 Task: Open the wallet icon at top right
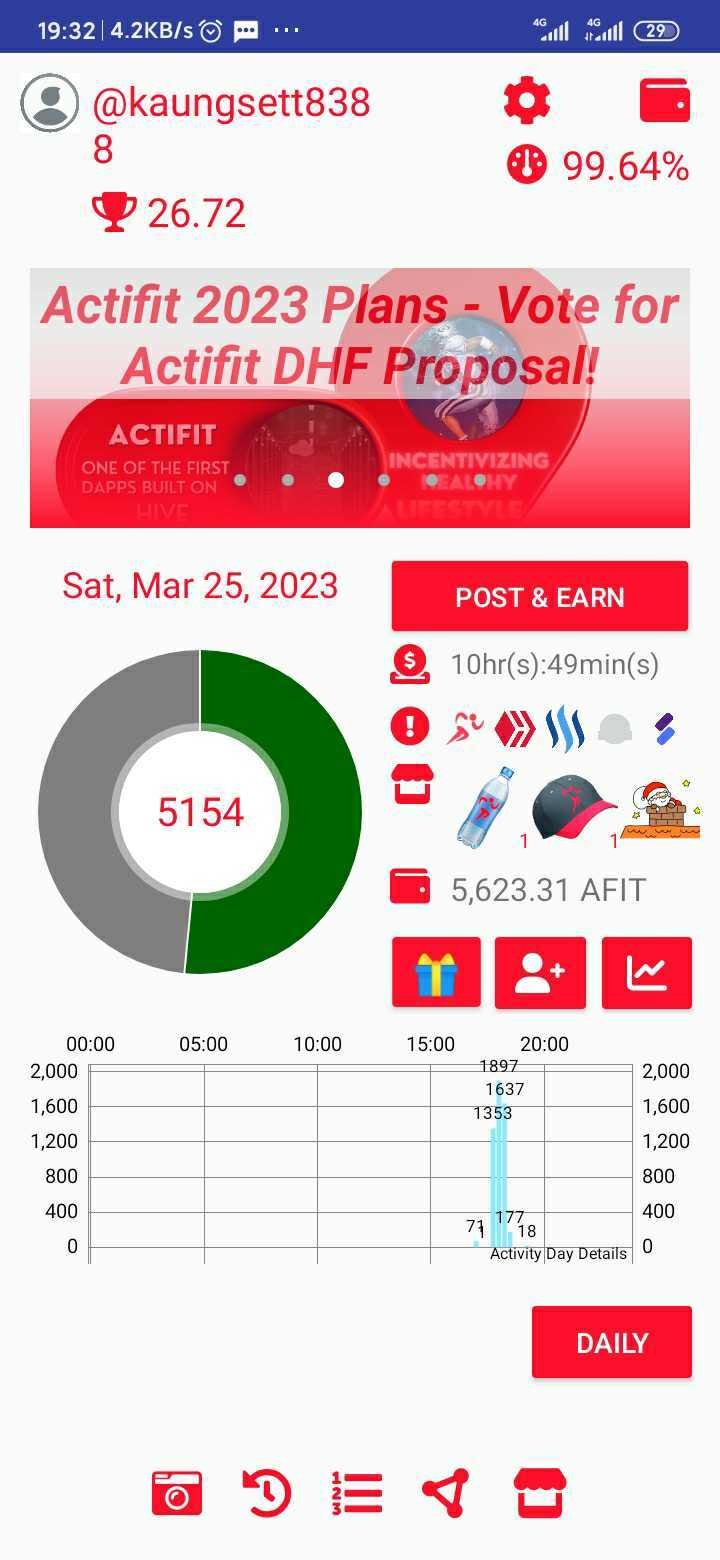(665, 100)
